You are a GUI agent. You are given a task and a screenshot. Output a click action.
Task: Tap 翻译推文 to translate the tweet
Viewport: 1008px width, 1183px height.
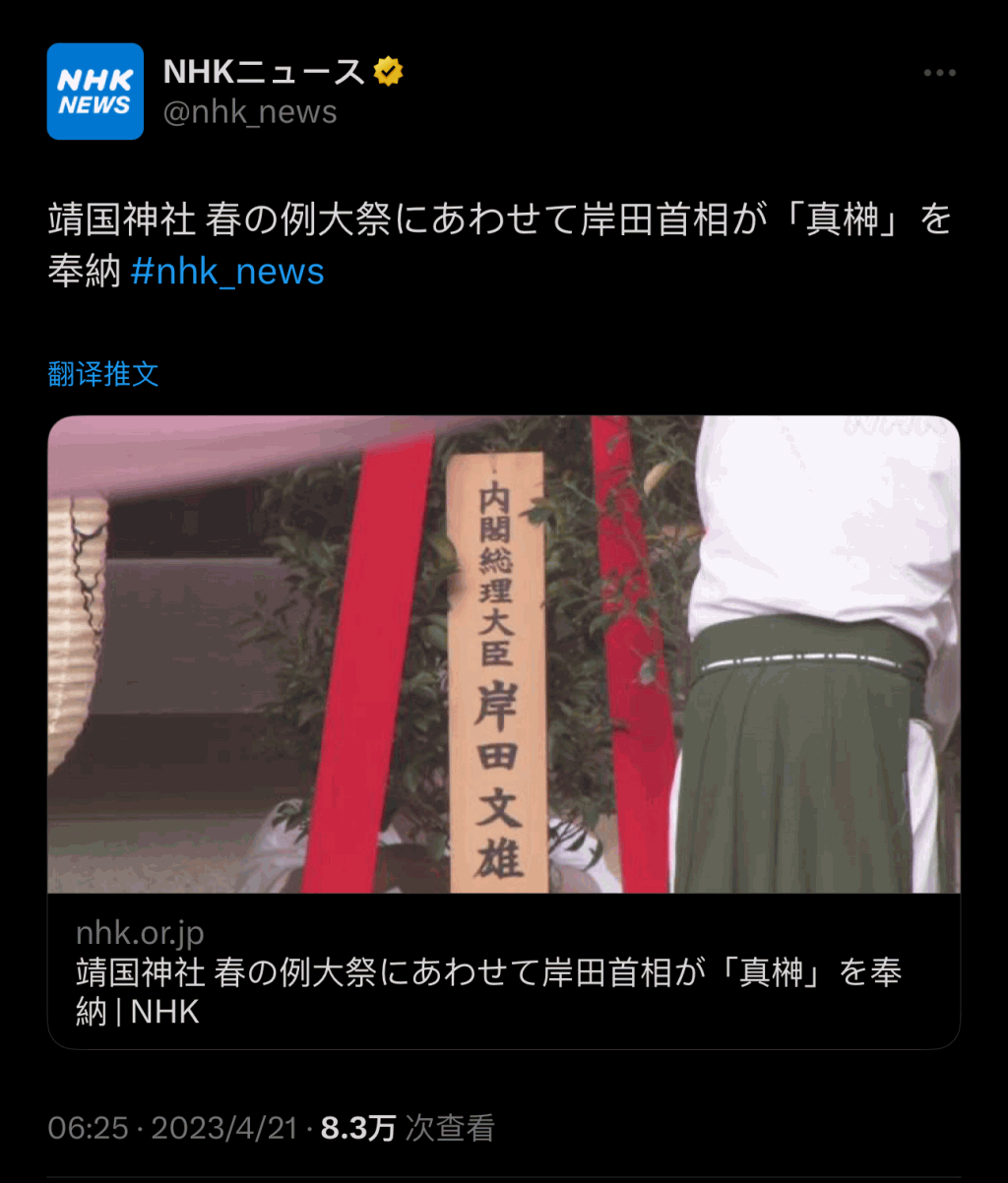[103, 374]
